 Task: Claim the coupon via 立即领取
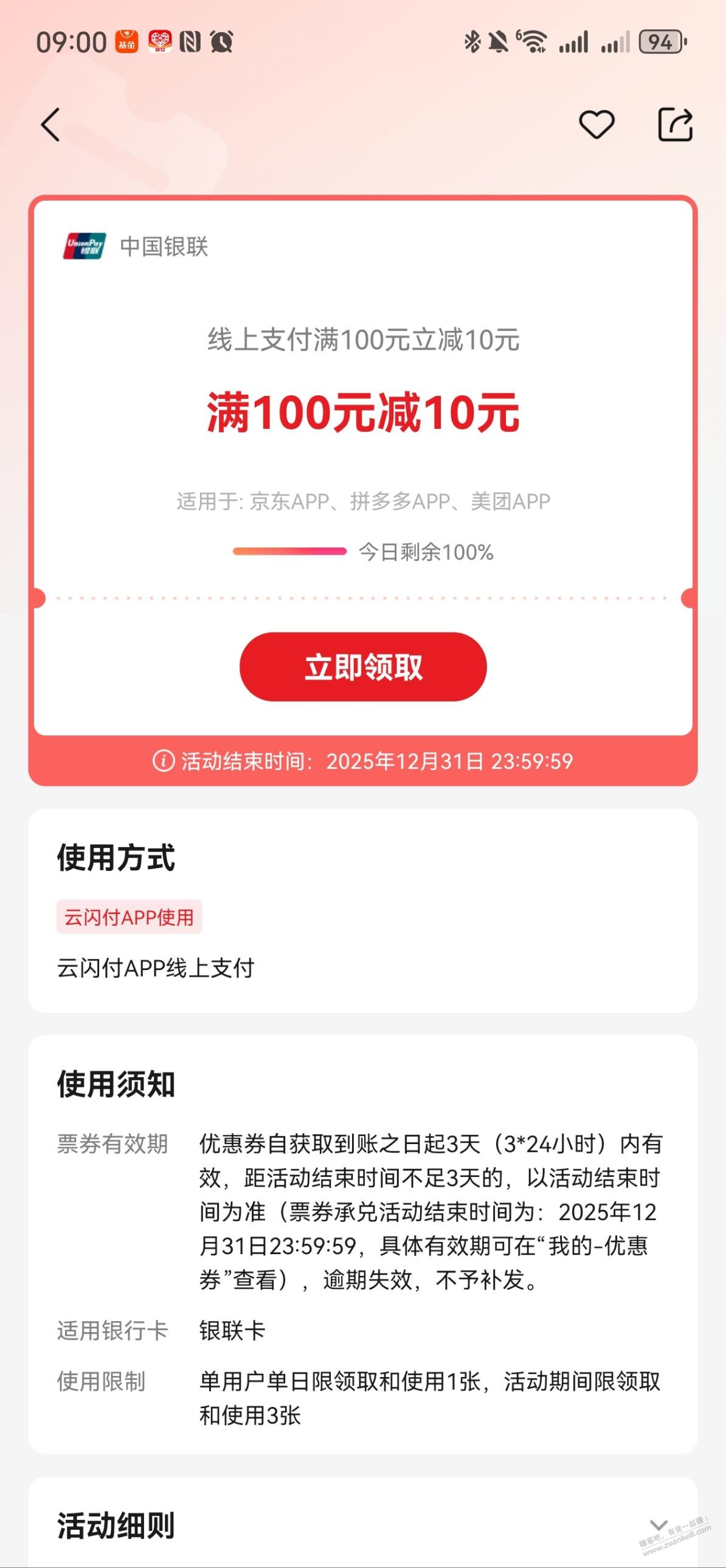pos(362,667)
